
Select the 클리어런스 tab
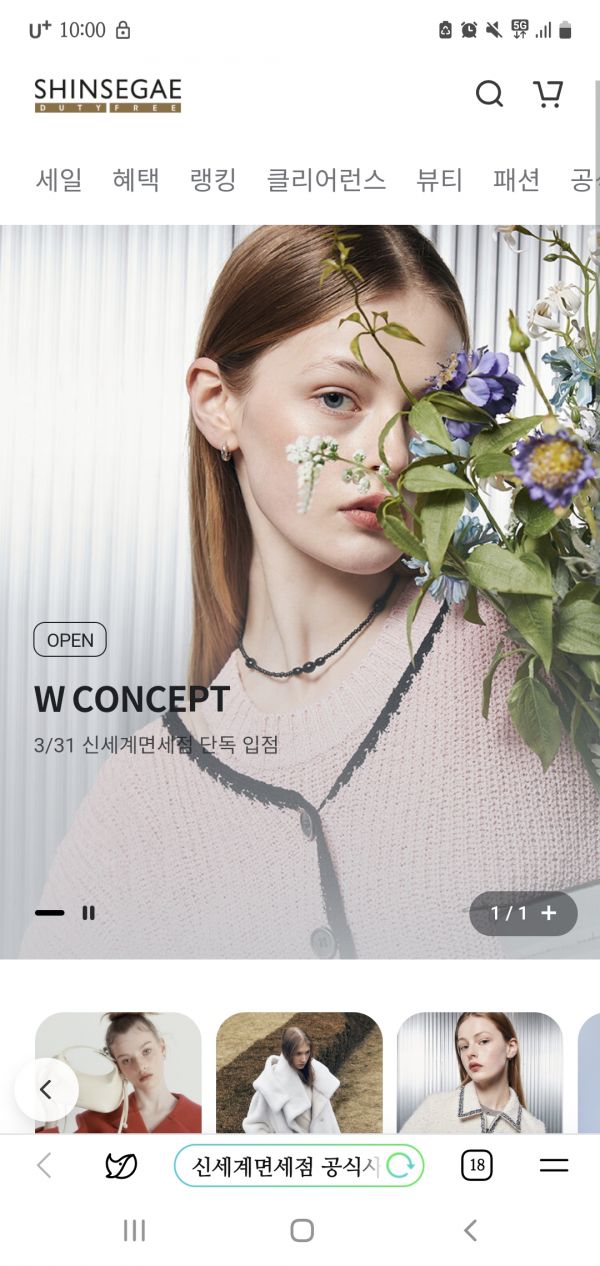pyautogui.click(x=326, y=180)
